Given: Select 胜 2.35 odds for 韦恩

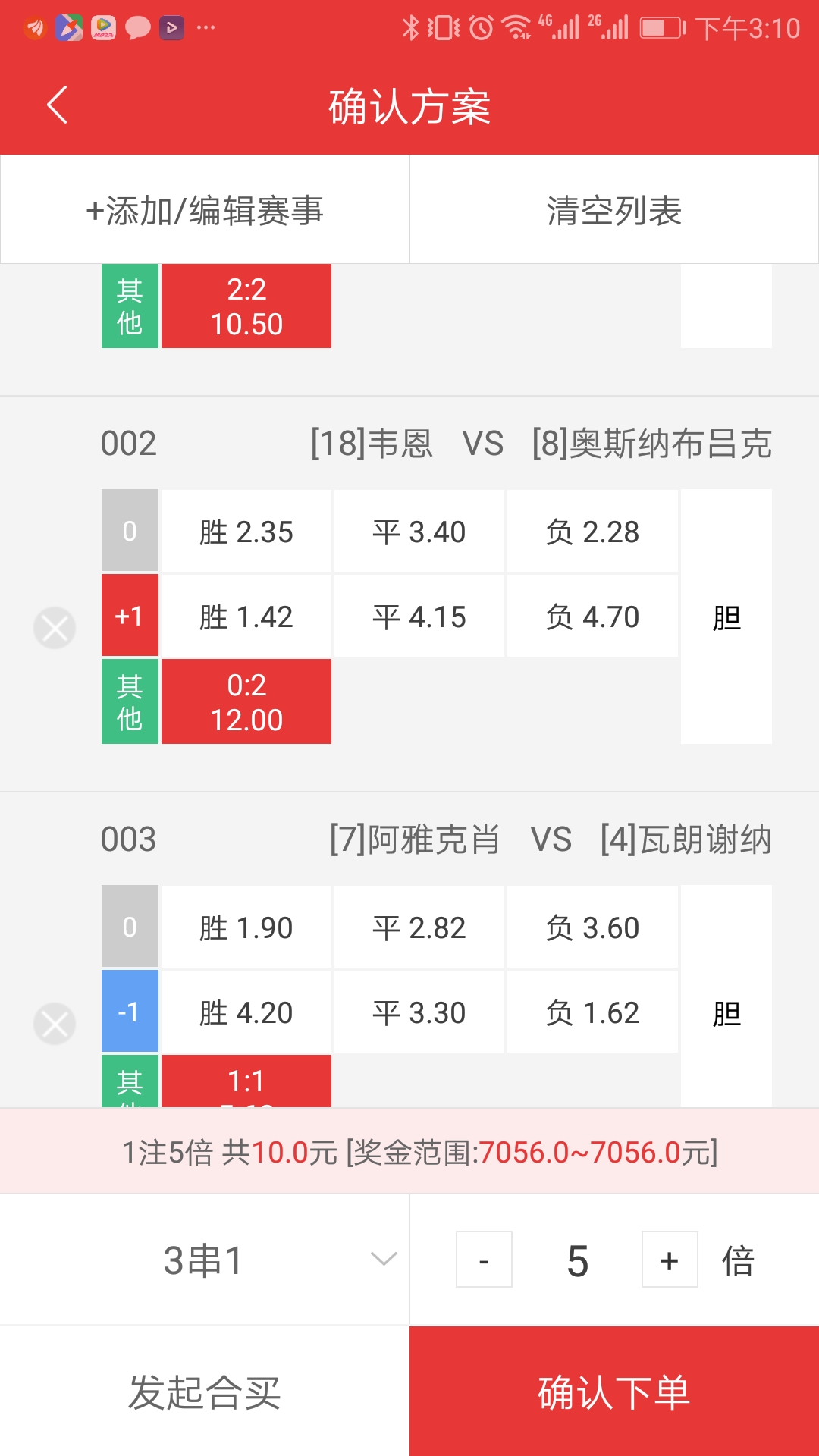Looking at the screenshot, I should click(x=246, y=532).
